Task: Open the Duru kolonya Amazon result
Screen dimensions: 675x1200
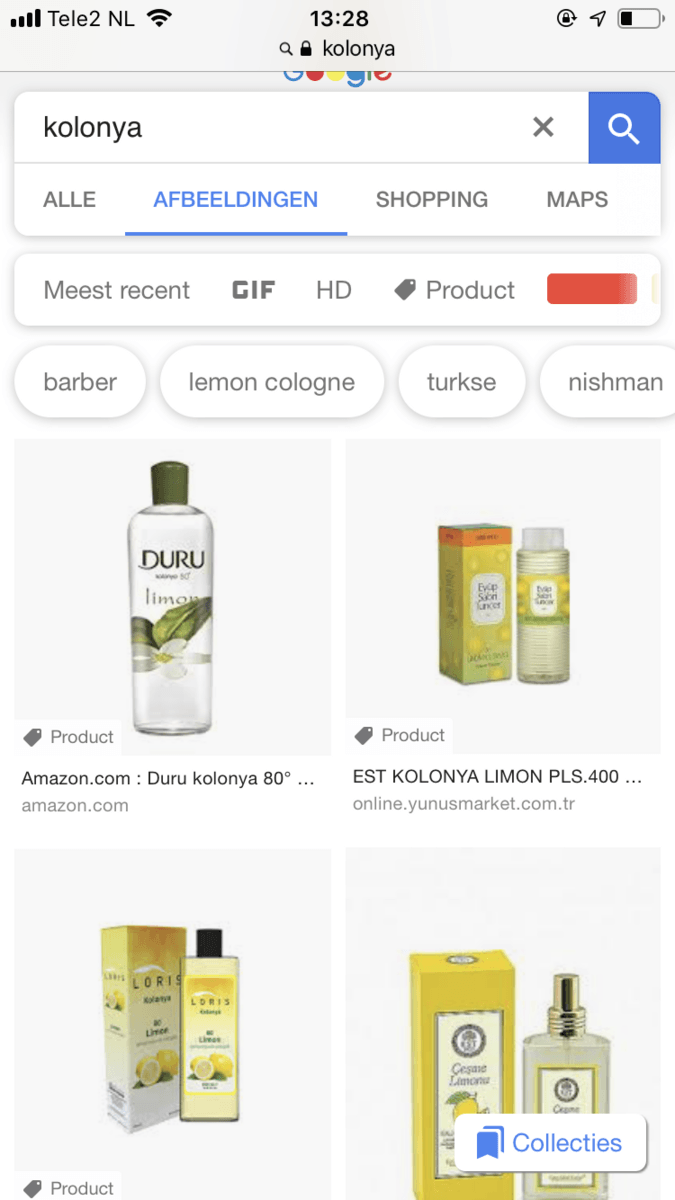Action: click(172, 597)
